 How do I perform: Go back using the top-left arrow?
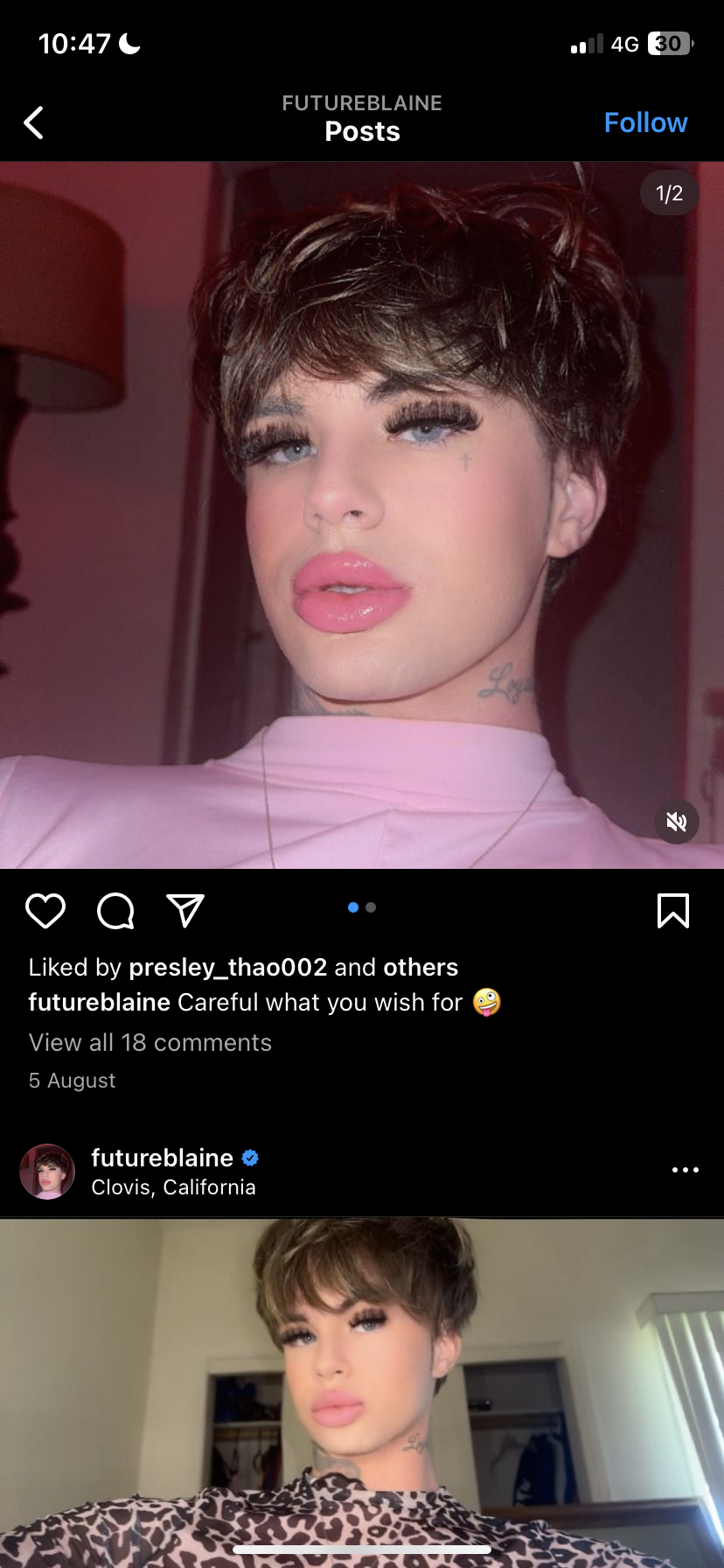coord(34,122)
